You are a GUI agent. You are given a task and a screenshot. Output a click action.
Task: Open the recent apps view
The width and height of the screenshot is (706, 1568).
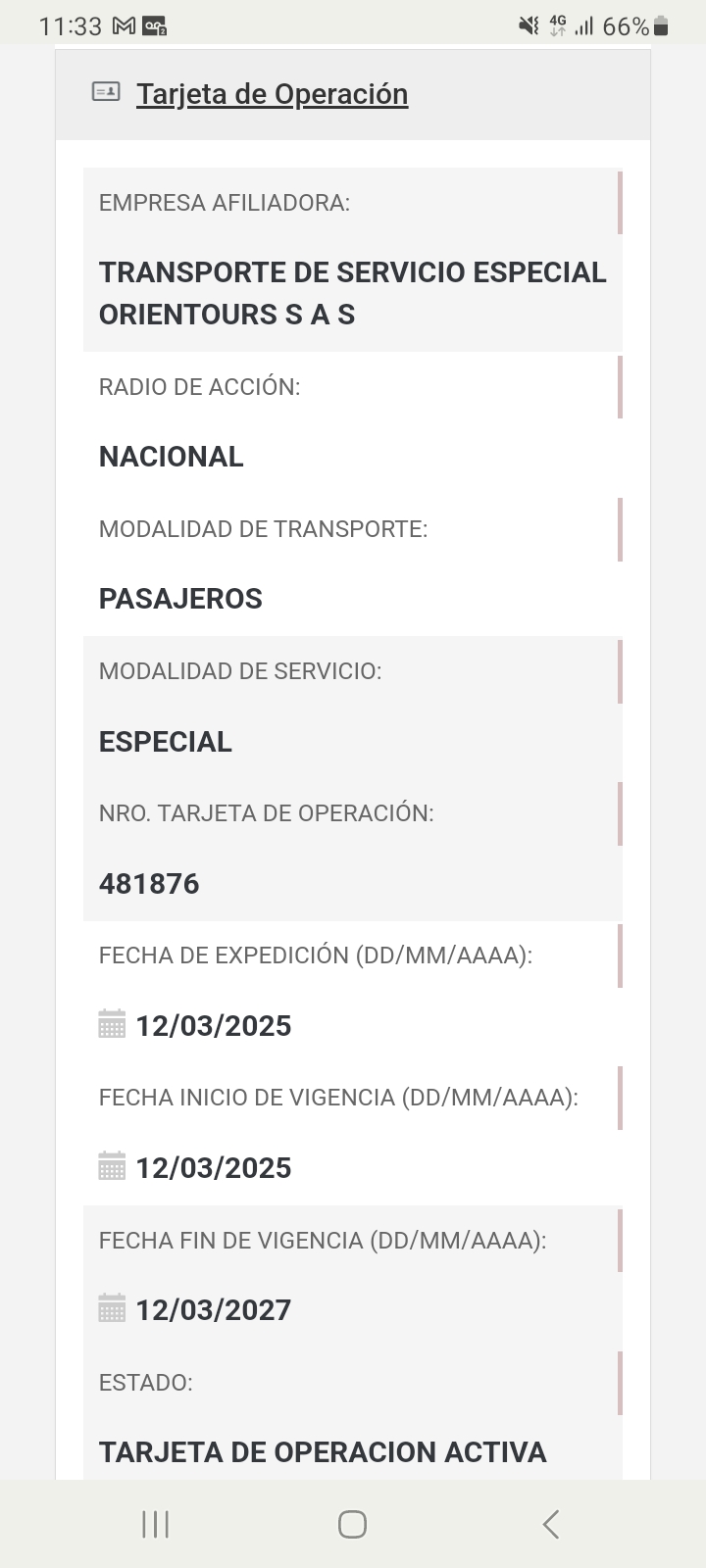(155, 1524)
